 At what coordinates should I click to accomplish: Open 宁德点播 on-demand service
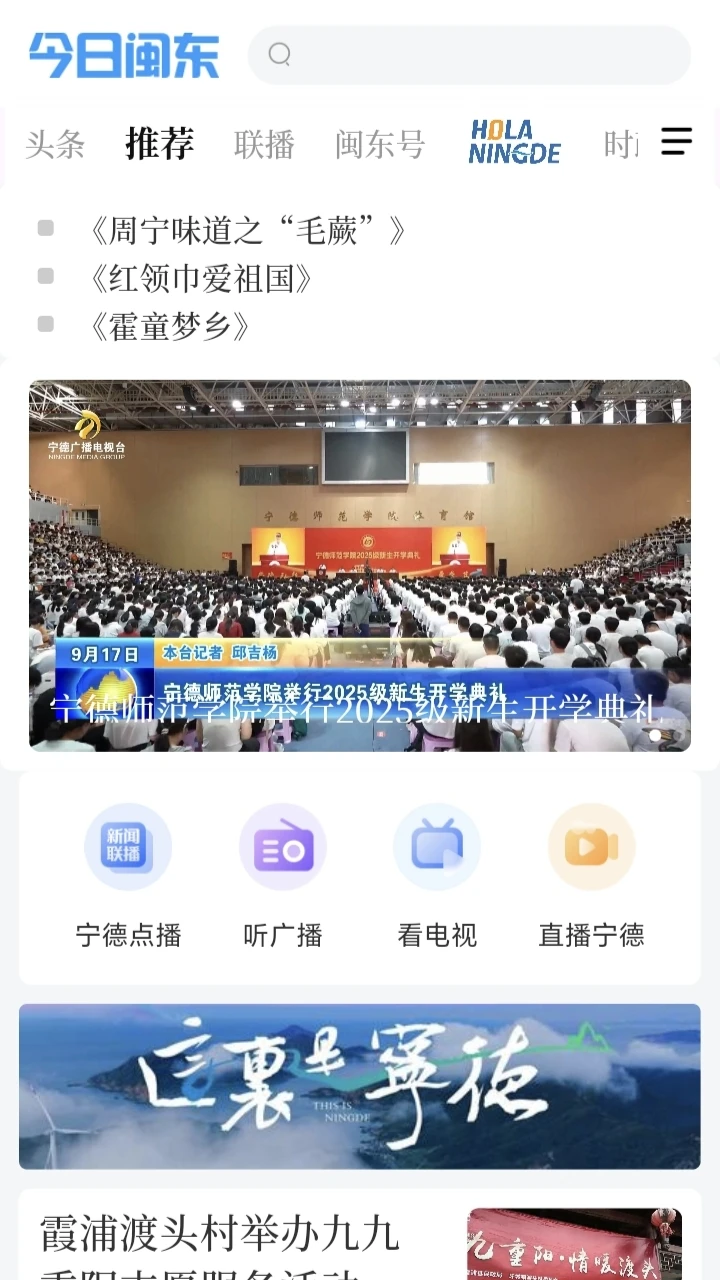(x=128, y=870)
